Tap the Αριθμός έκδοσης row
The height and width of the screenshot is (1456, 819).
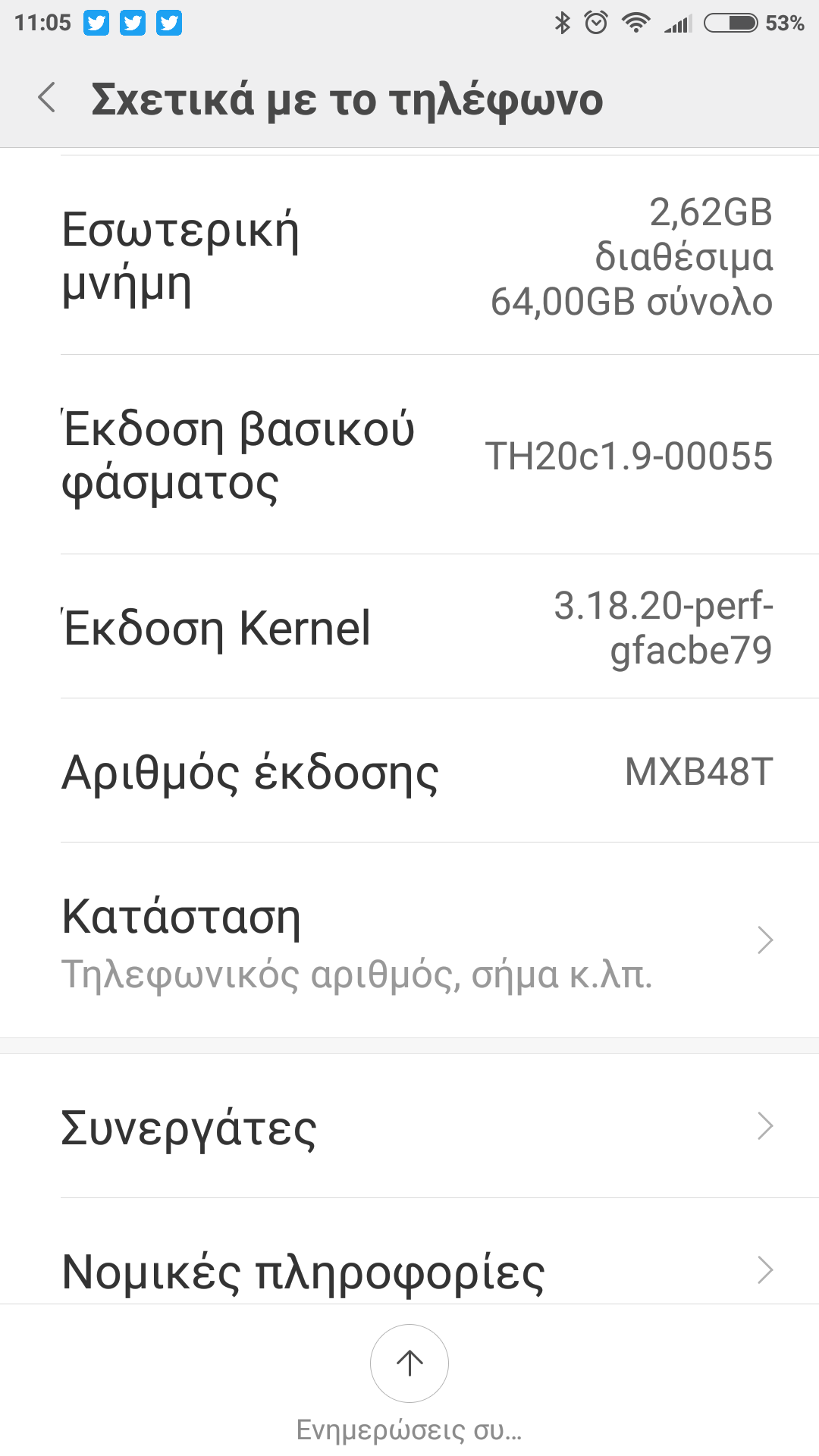[409, 772]
